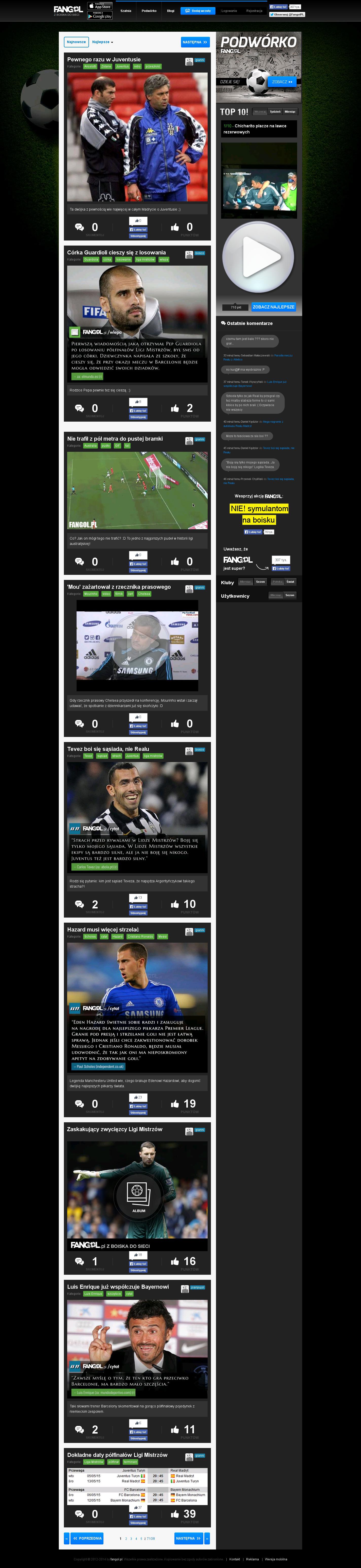The height and width of the screenshot is (1568, 361).
Task: Select the Najnowsze tab
Action: (x=76, y=42)
